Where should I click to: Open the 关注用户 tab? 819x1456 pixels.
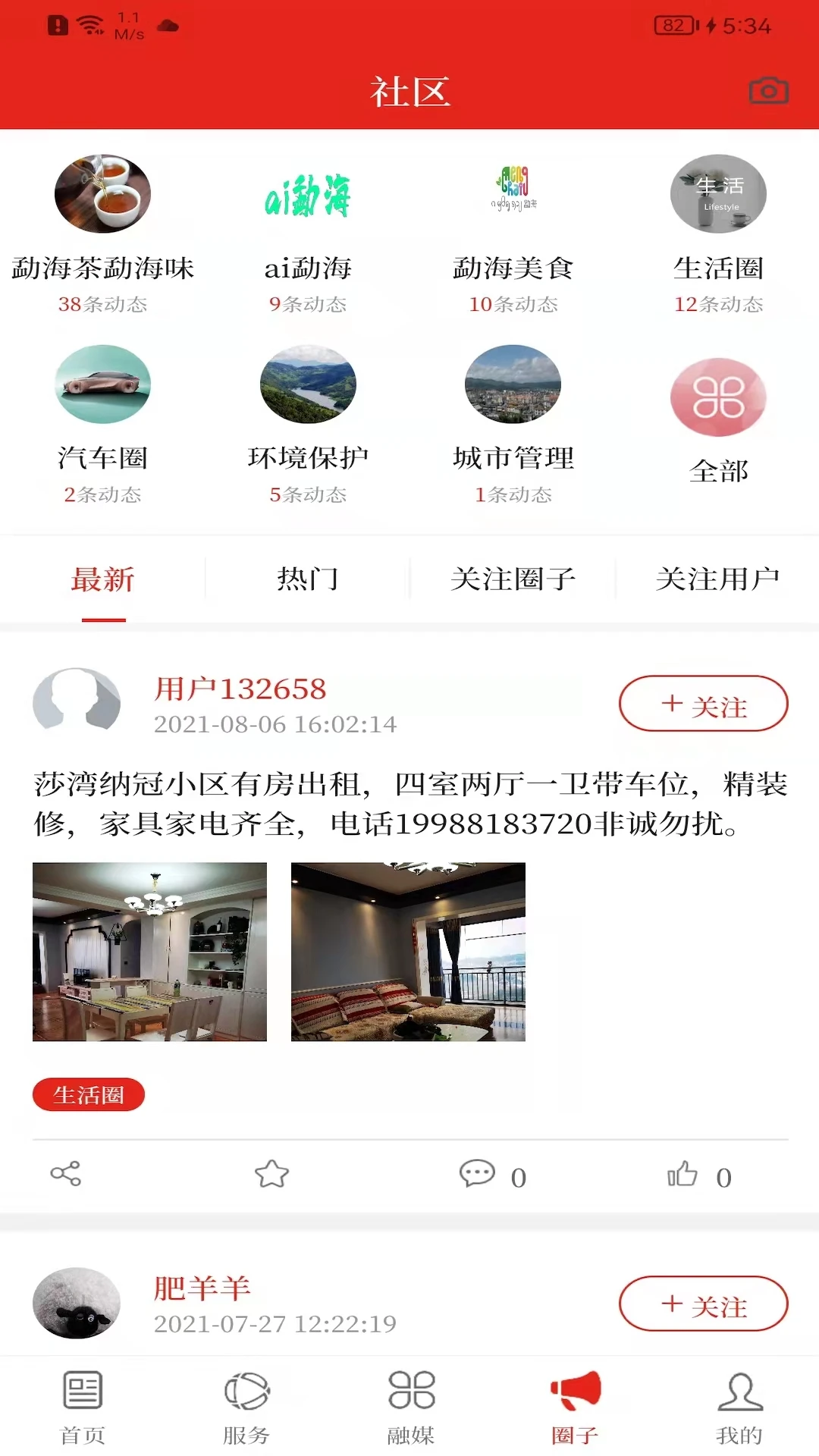[717, 578]
